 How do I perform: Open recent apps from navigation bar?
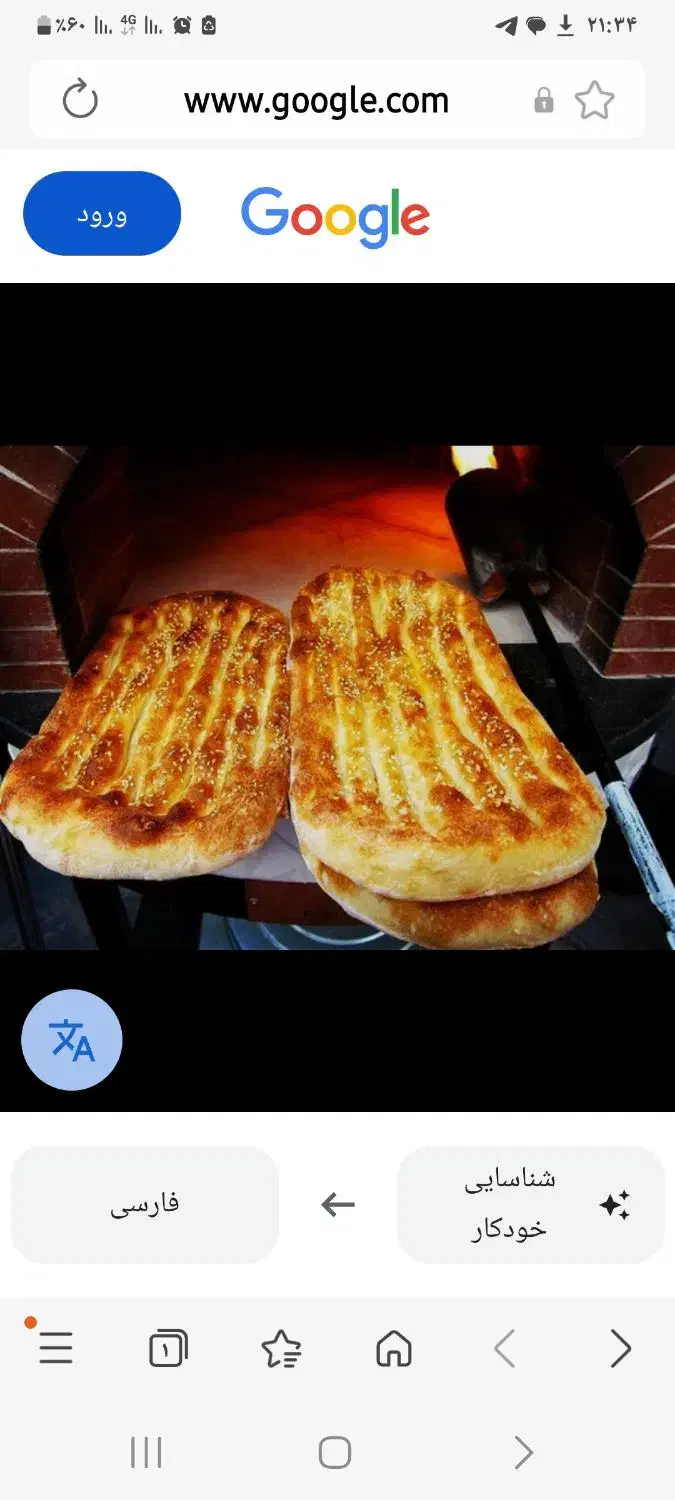pyautogui.click(x=146, y=1452)
